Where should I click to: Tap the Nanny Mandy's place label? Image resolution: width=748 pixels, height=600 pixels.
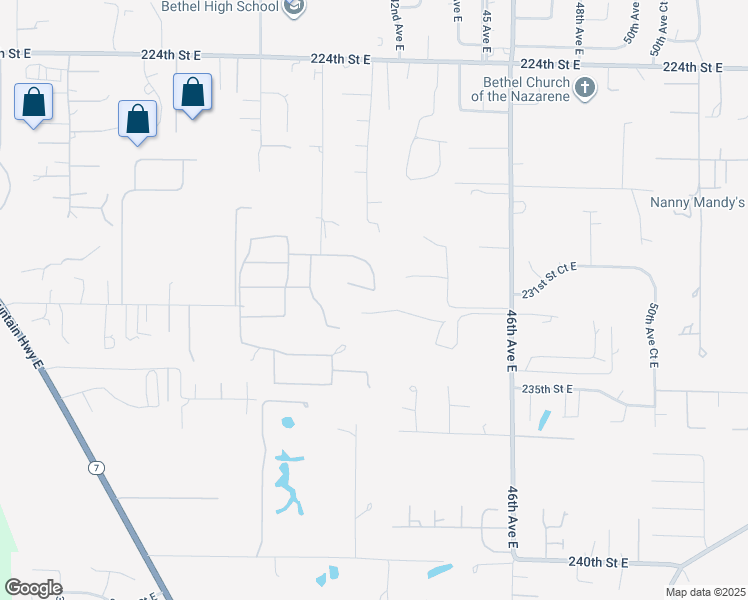point(698,202)
